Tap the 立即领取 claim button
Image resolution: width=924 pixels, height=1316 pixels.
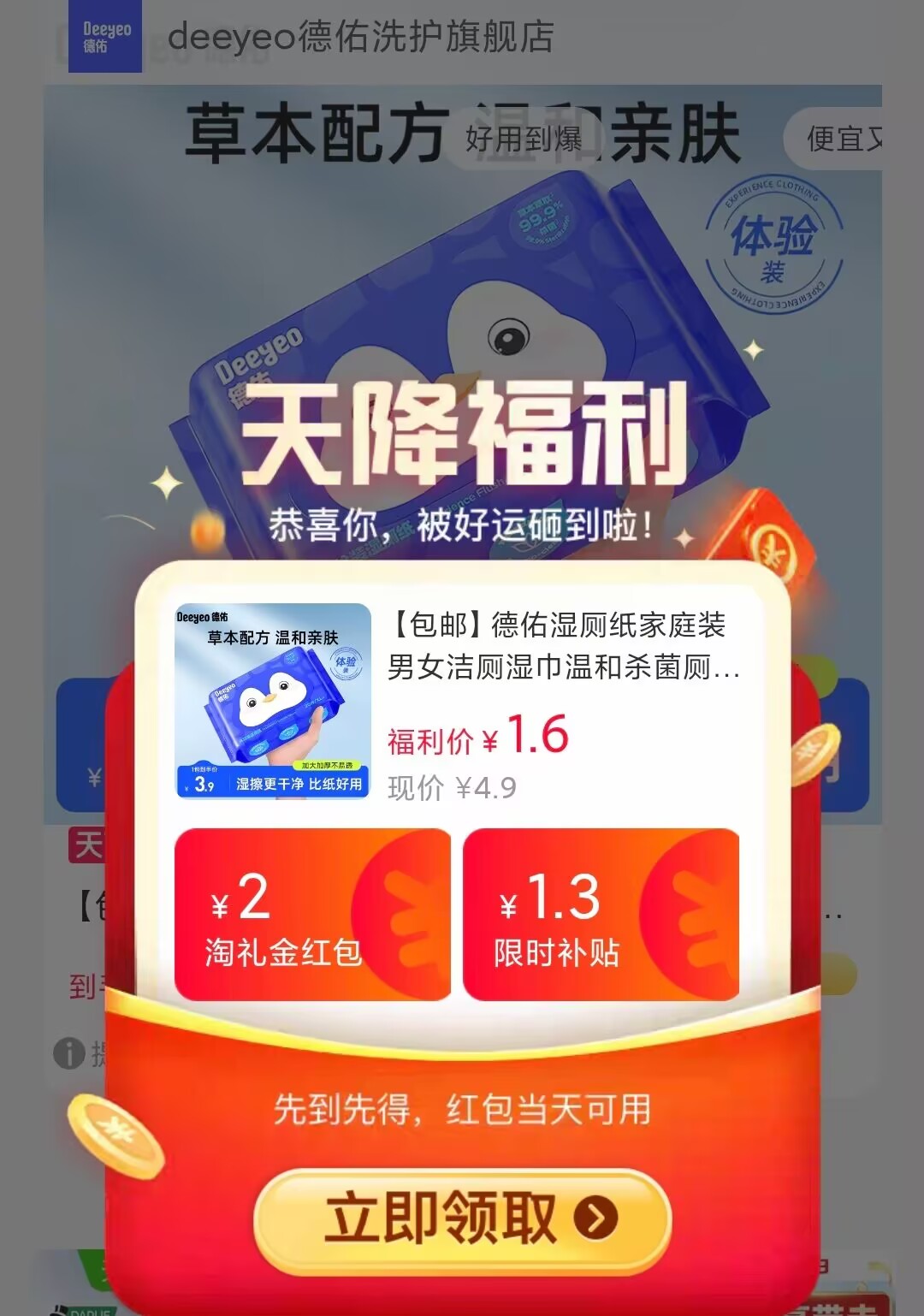(x=462, y=1218)
